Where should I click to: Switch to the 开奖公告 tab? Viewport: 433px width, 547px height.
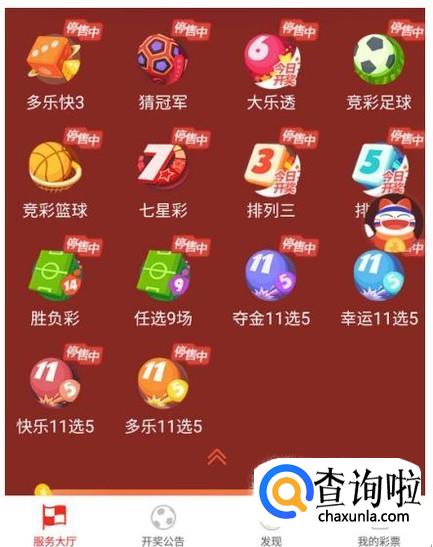point(163,525)
